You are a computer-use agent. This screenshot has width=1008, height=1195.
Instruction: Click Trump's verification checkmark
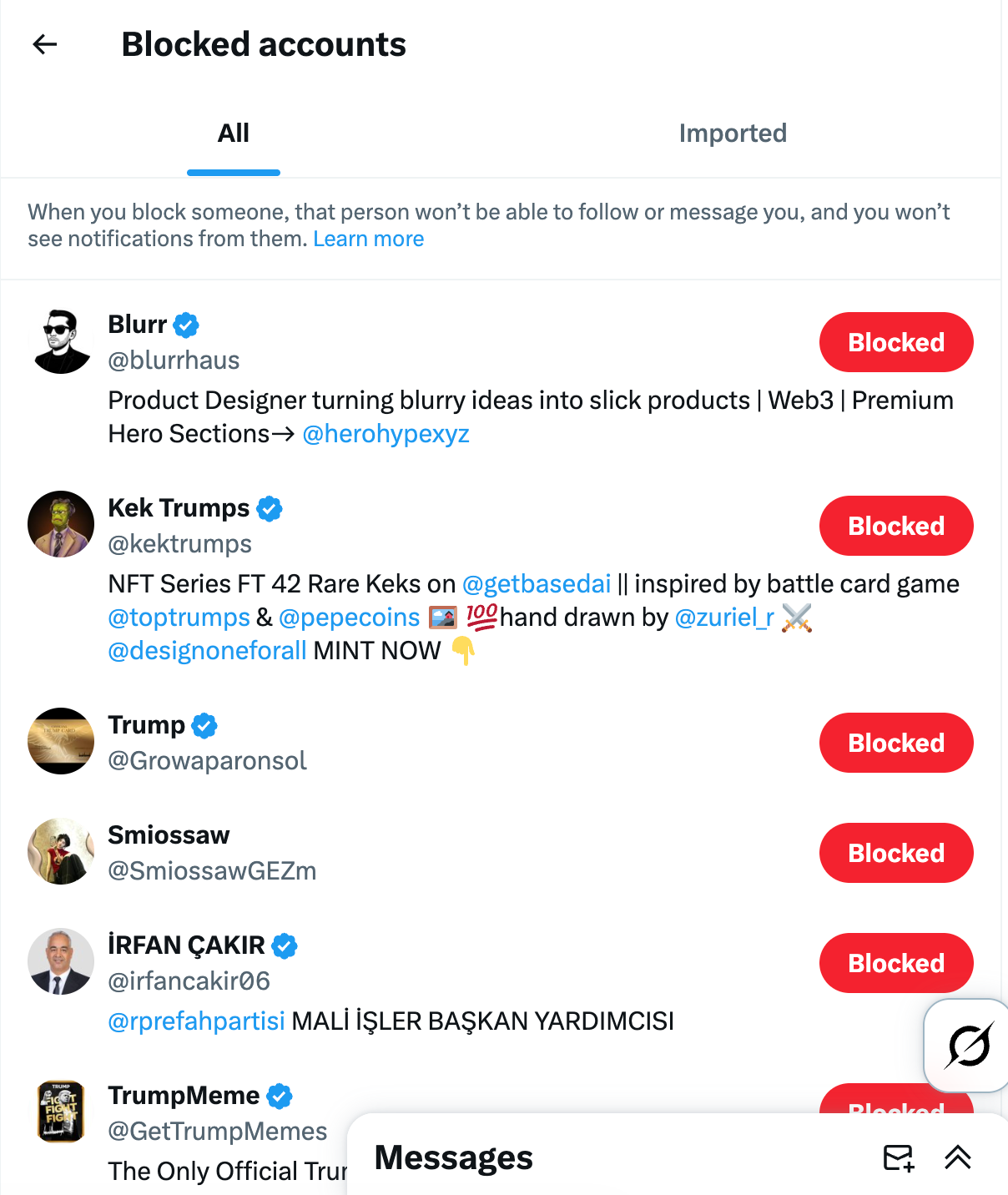204,725
